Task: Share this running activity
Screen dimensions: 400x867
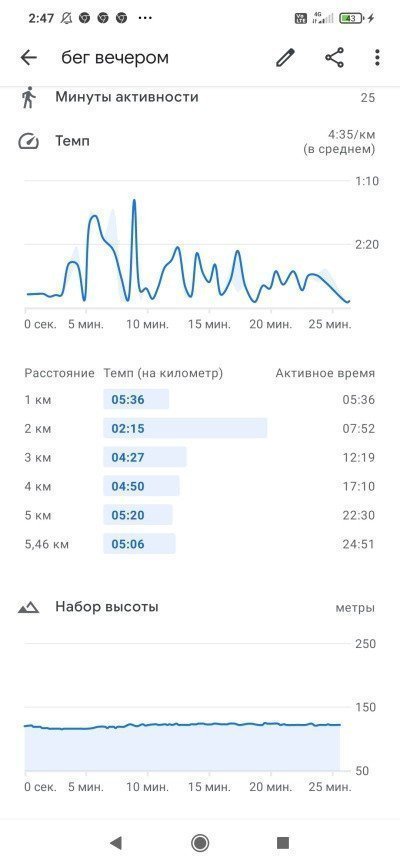Action: 334,58
